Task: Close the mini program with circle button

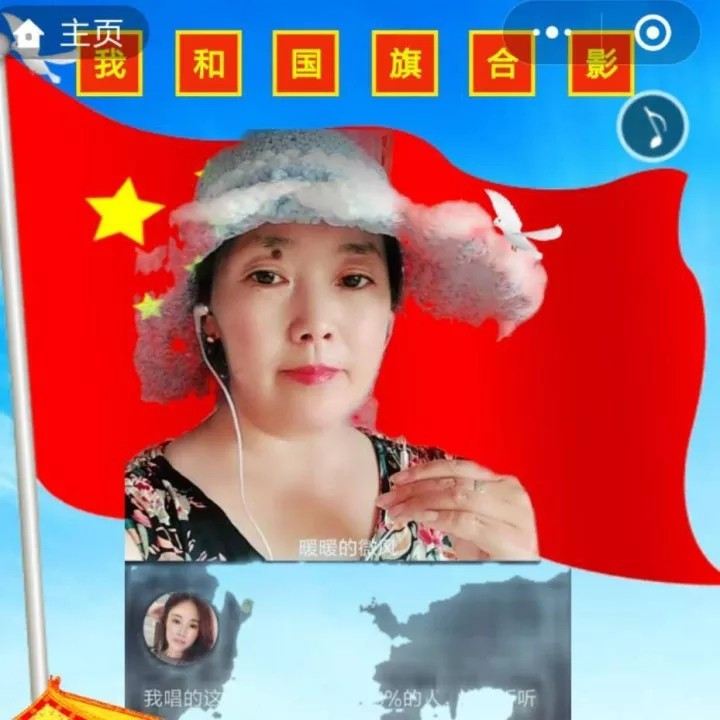Action: tap(652, 33)
